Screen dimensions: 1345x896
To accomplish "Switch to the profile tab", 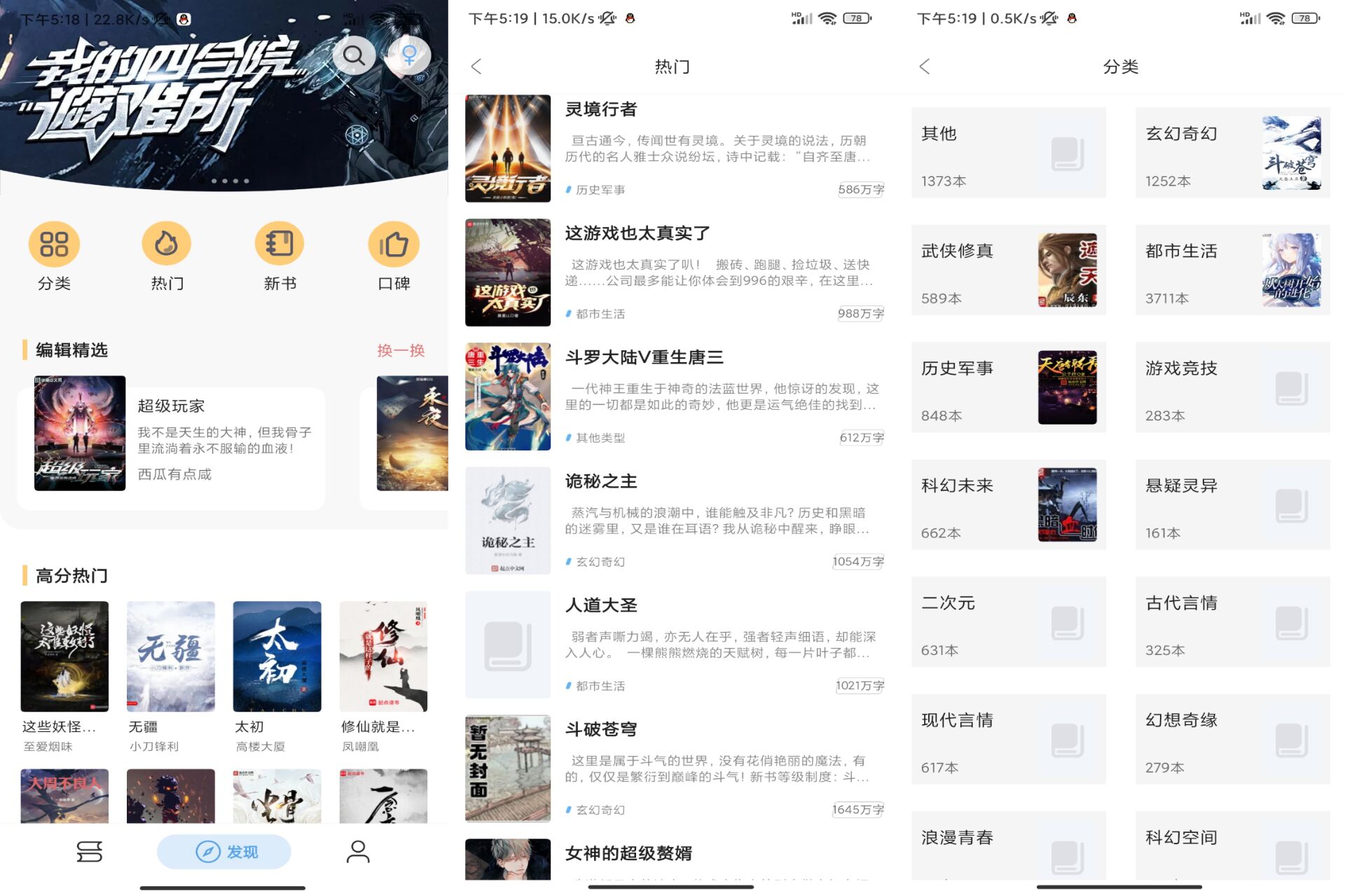I will point(358,852).
